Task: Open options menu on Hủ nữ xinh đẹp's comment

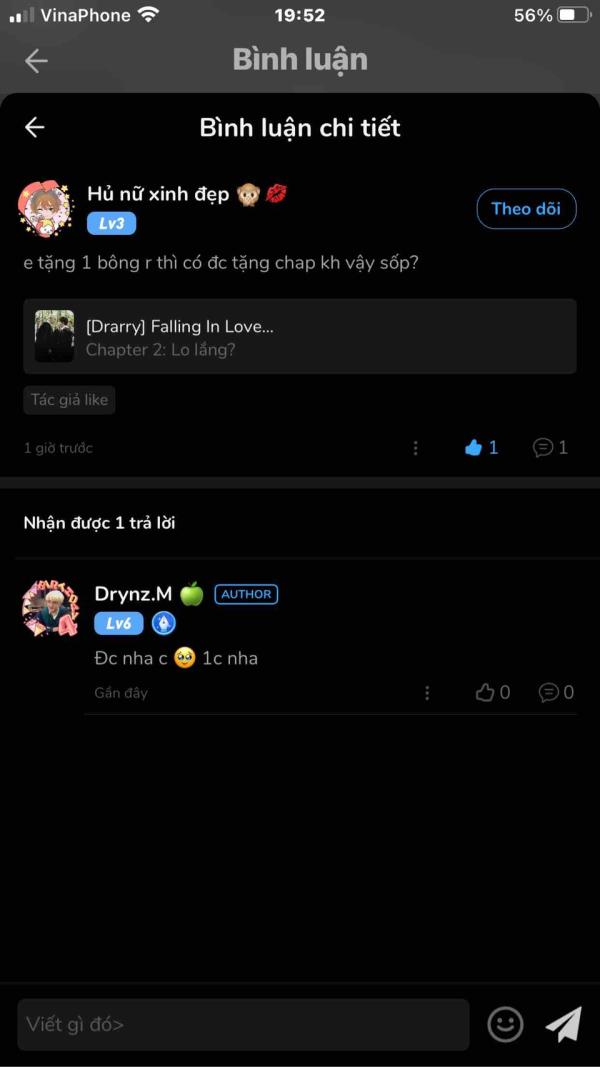Action: click(416, 448)
